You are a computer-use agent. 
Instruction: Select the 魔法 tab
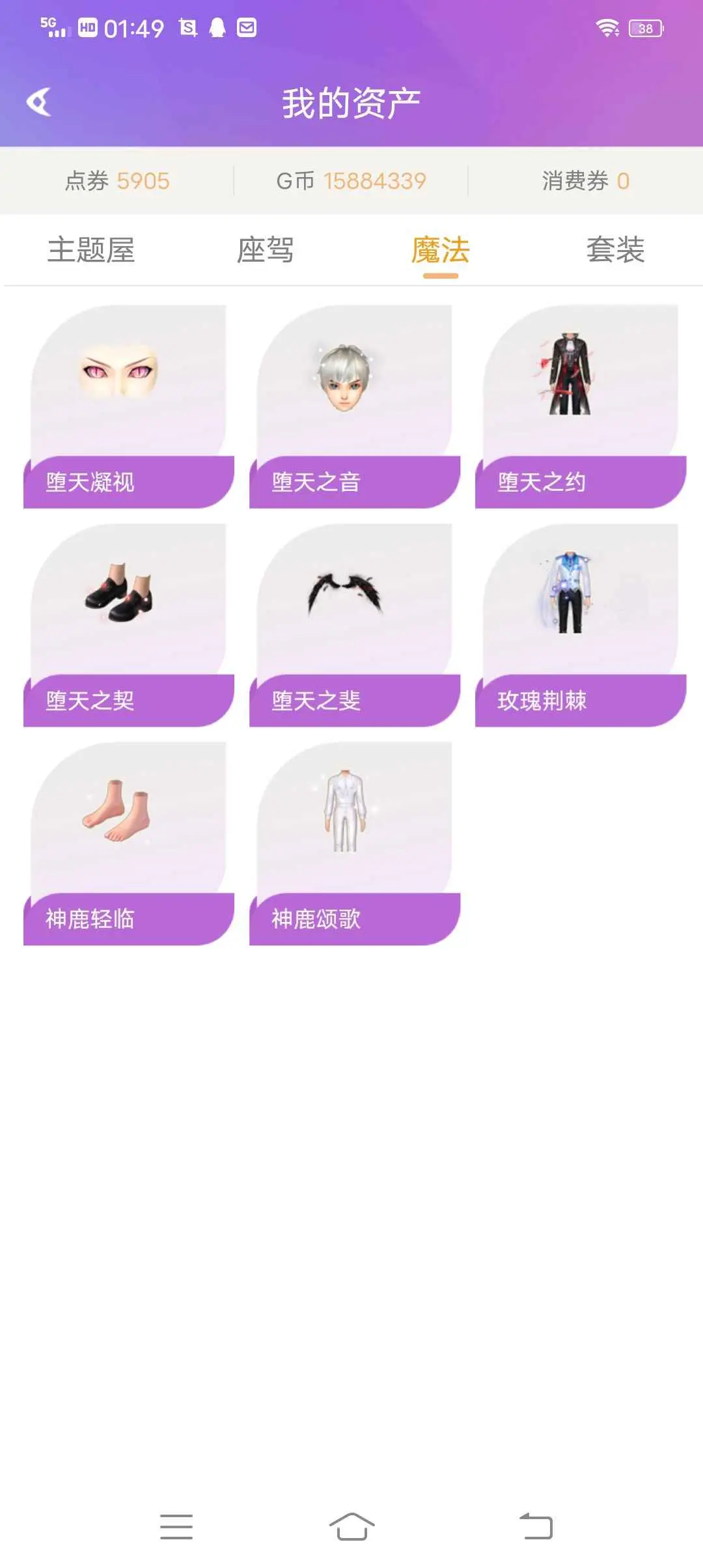[441, 250]
